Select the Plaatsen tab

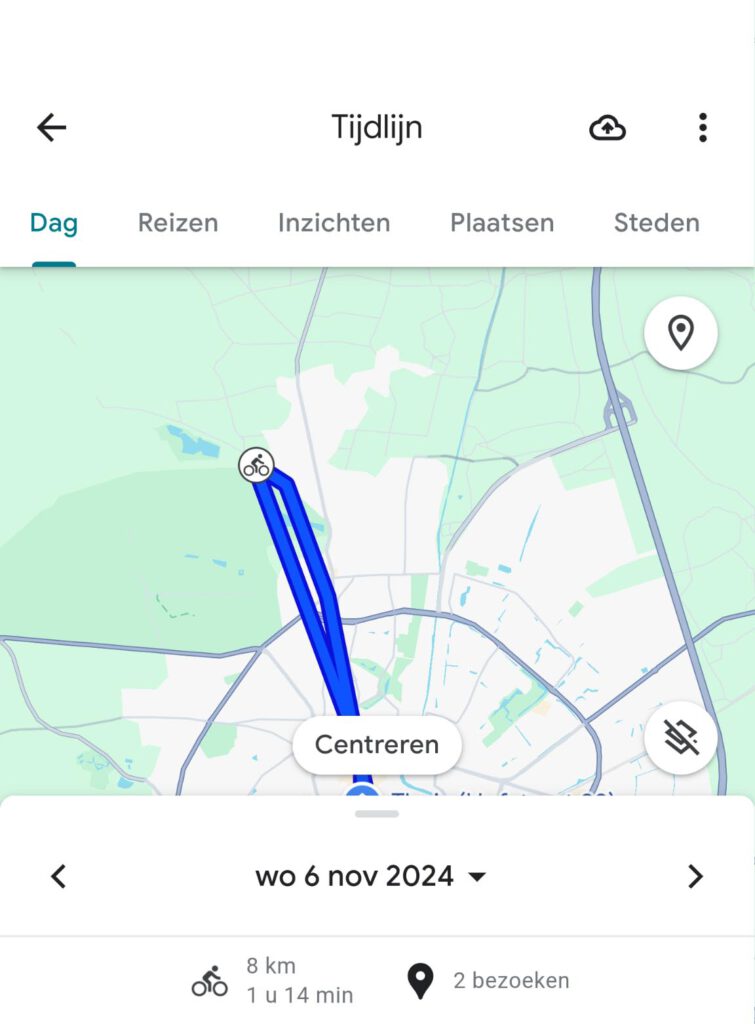click(x=502, y=223)
